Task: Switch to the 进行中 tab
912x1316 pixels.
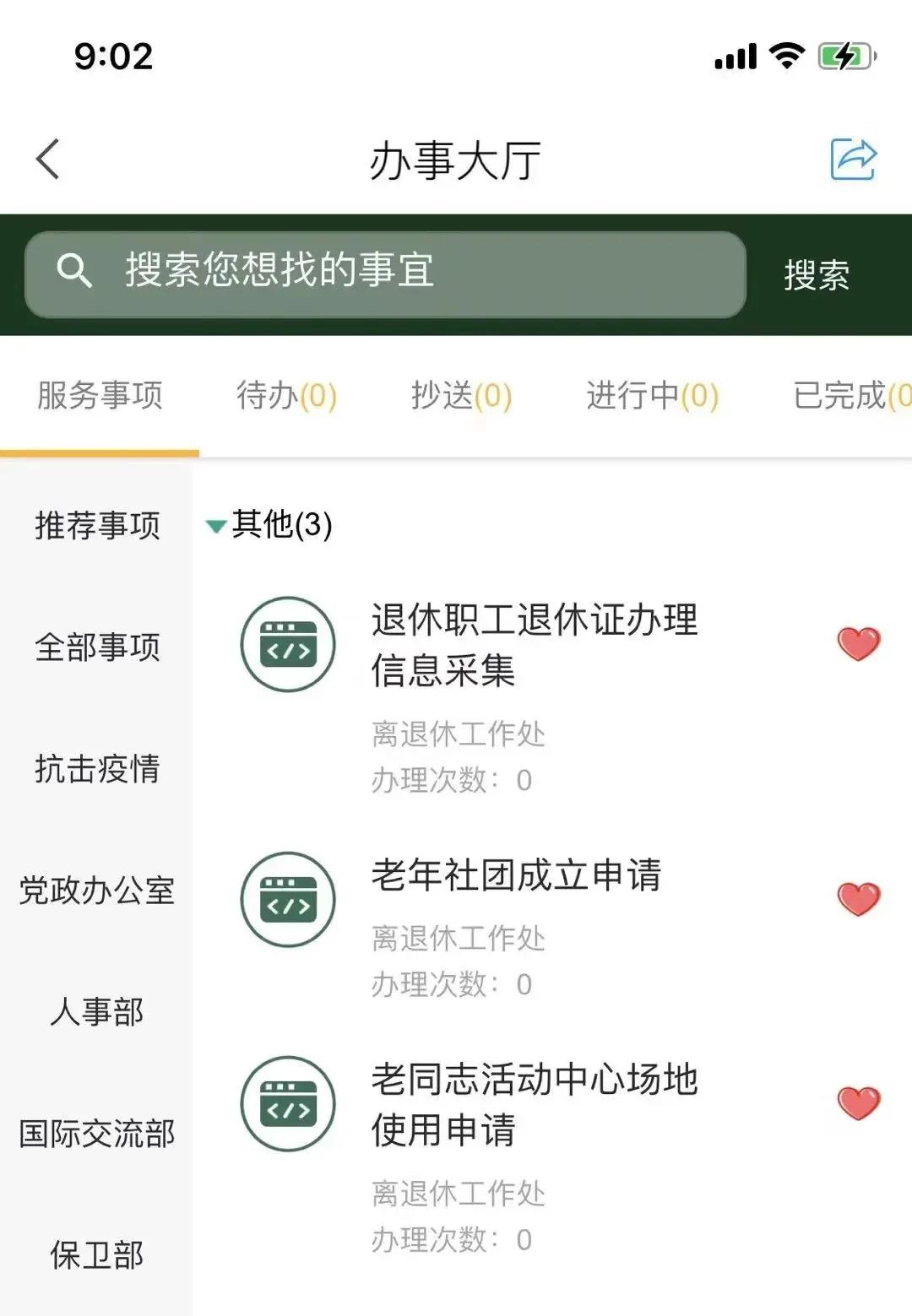Action: click(x=652, y=395)
